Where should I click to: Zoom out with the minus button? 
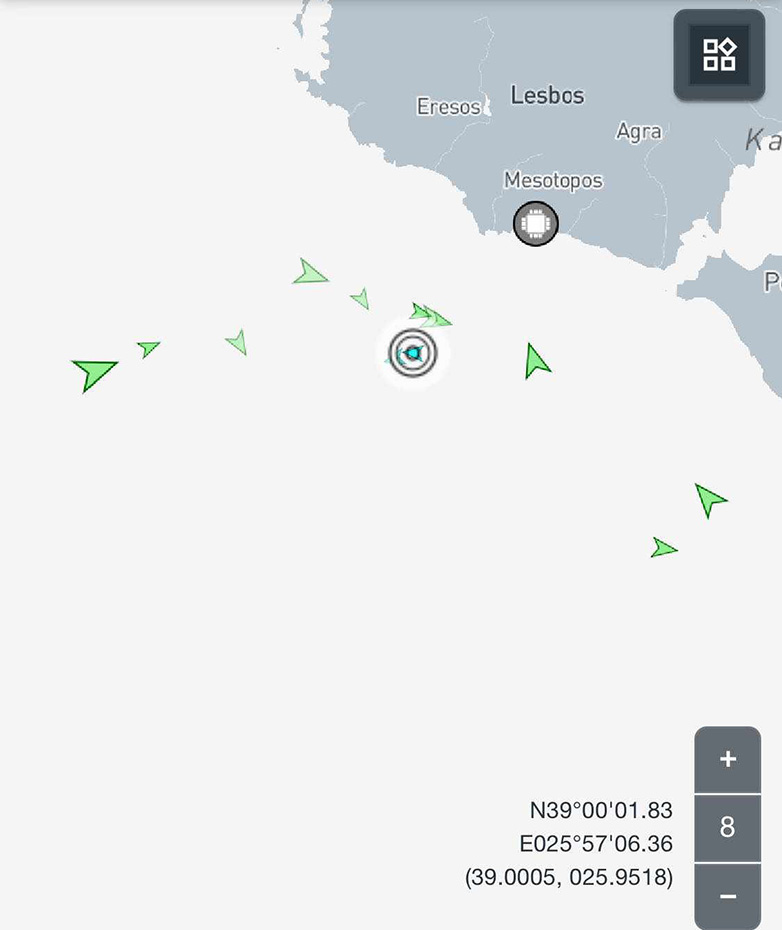[727, 896]
